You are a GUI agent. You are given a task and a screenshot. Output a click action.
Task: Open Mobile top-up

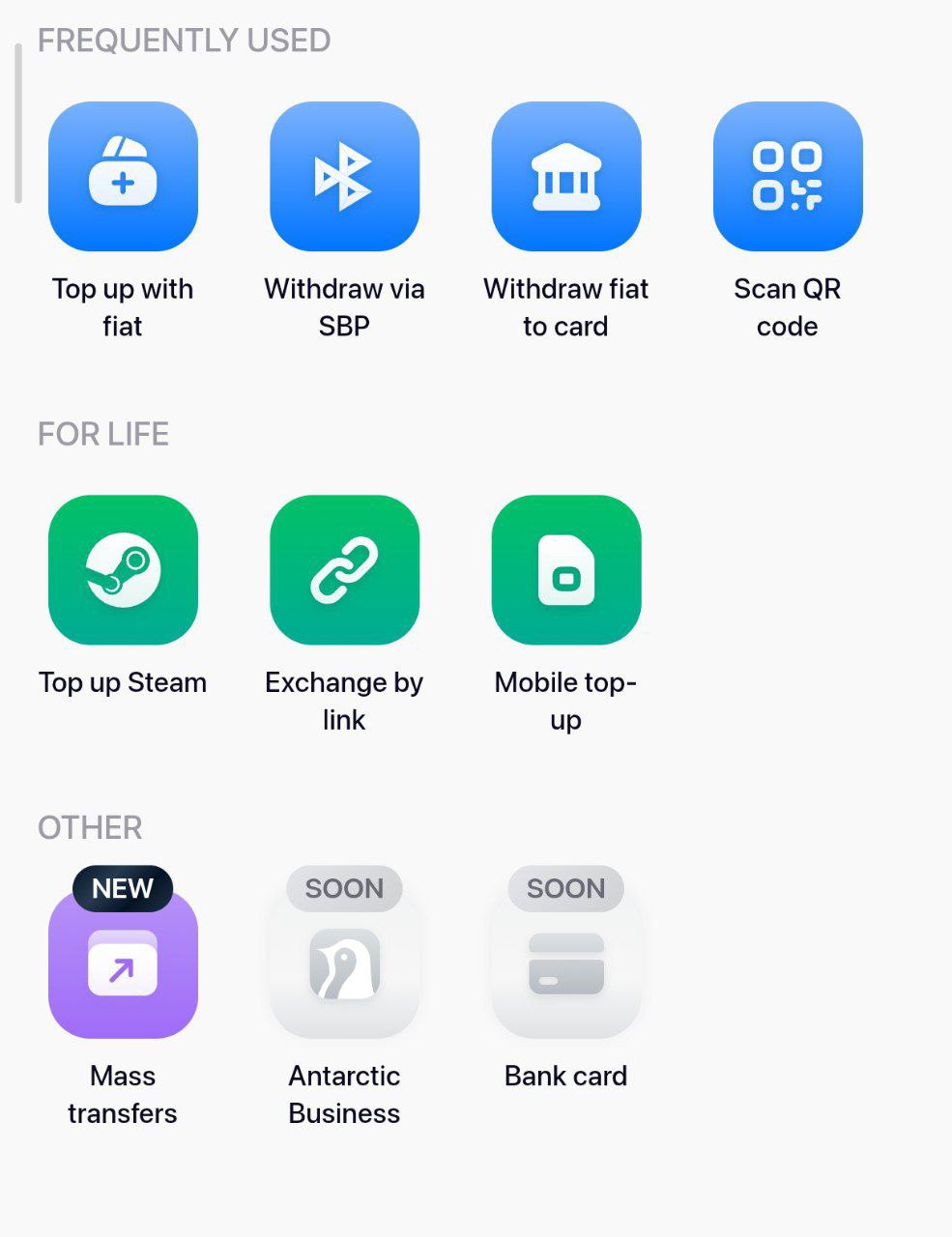tap(566, 570)
